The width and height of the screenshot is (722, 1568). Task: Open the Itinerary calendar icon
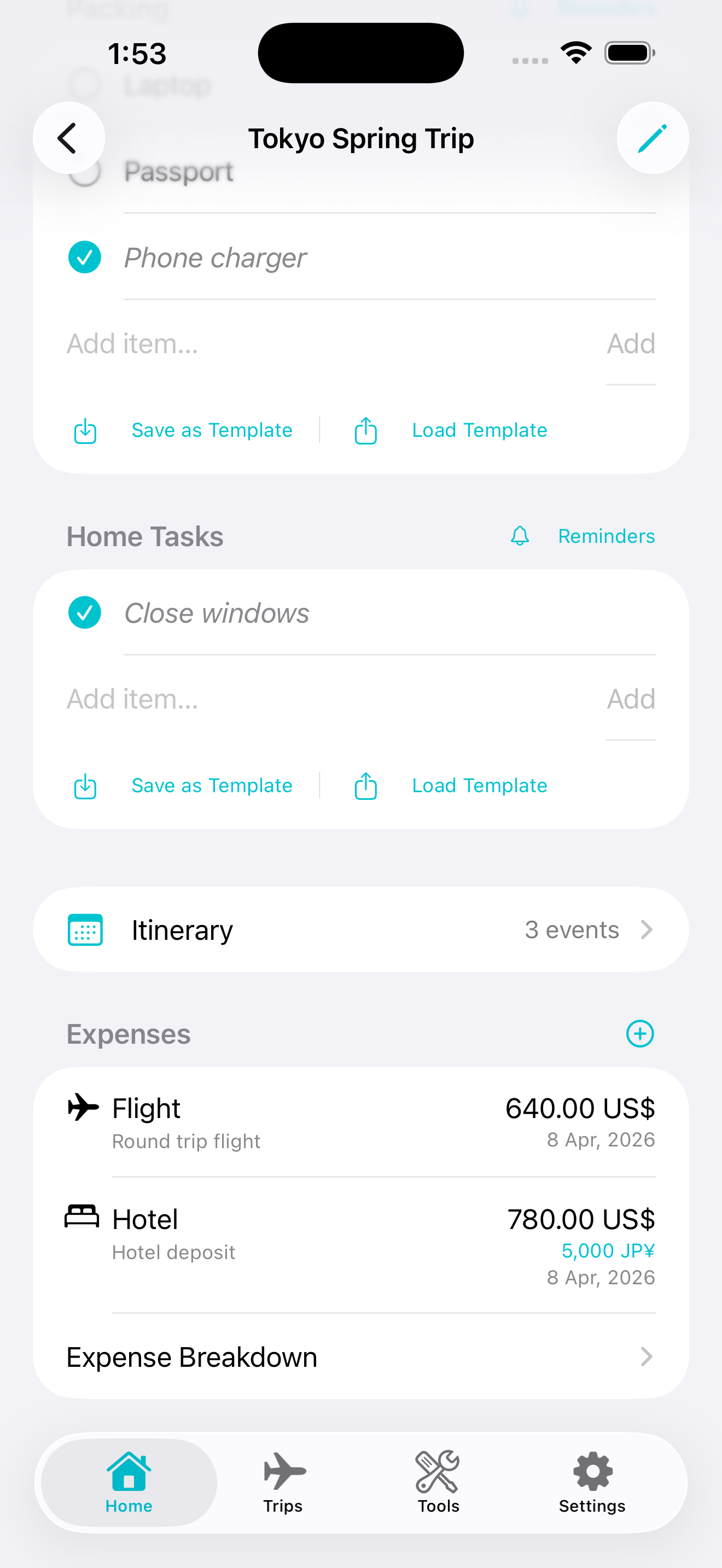[x=85, y=929]
